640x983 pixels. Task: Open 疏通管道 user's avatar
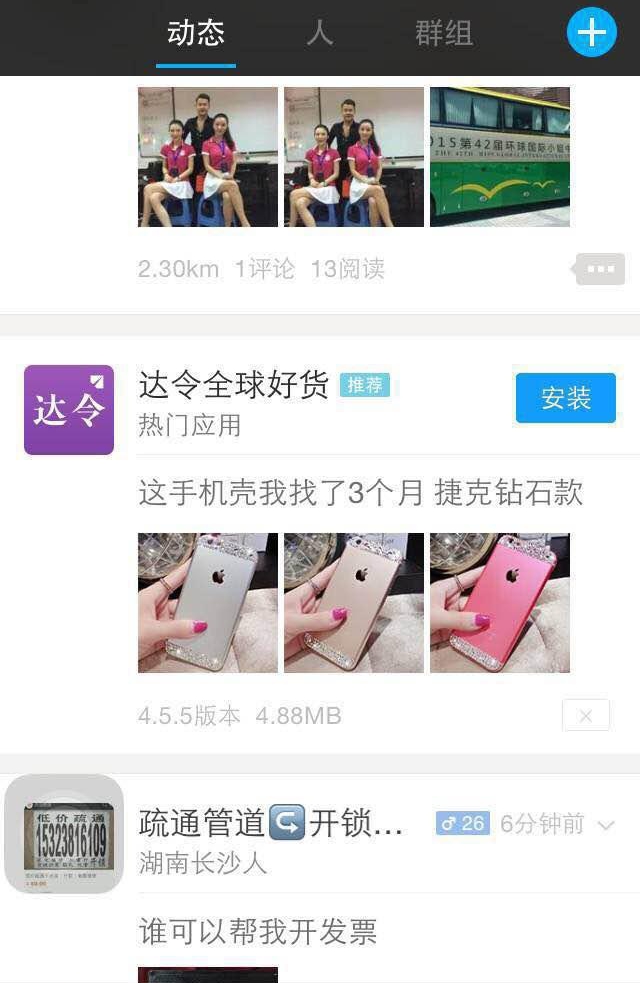click(x=65, y=834)
